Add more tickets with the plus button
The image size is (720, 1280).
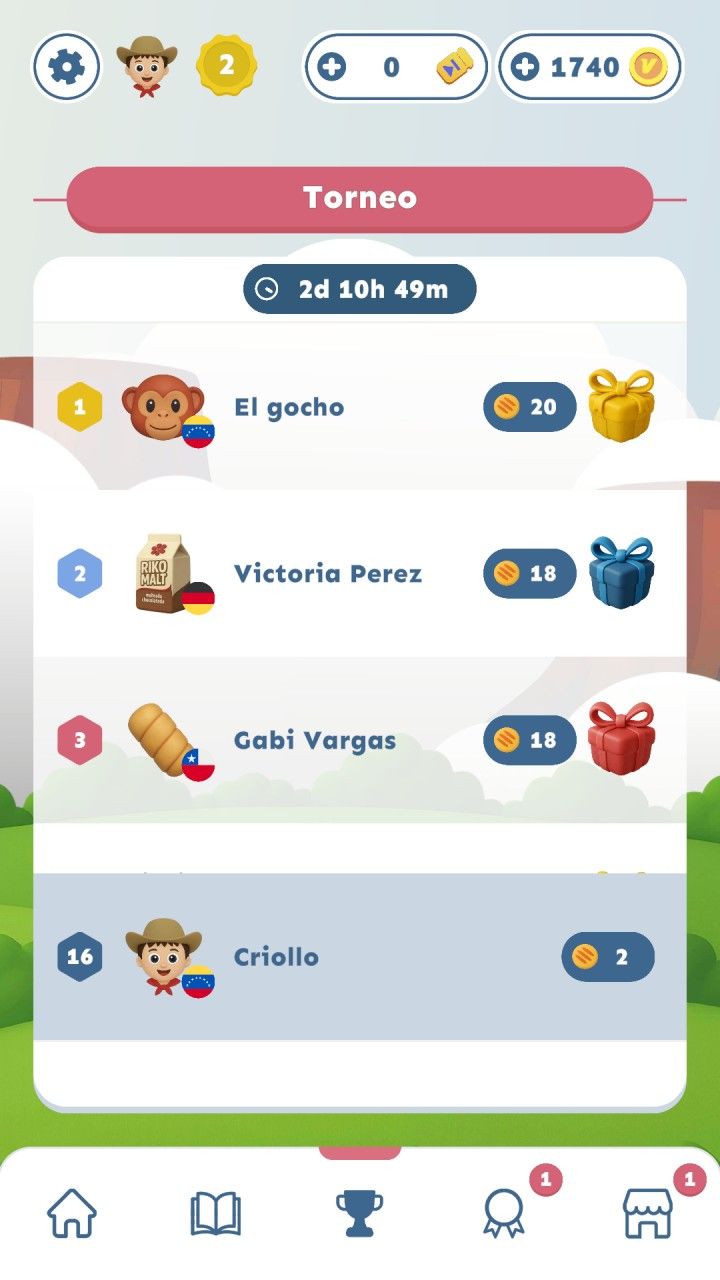coord(331,67)
